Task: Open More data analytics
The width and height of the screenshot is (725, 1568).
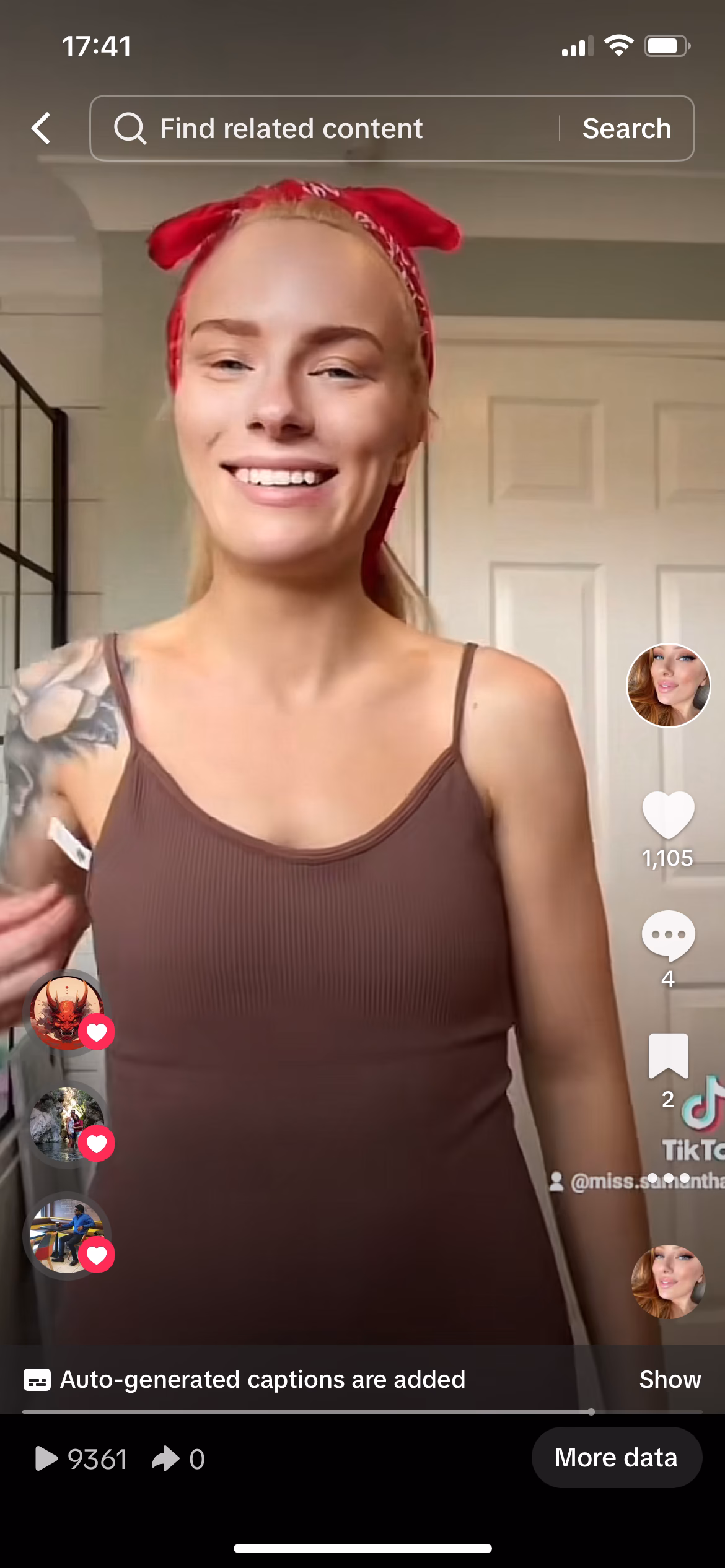Action: click(x=616, y=1458)
